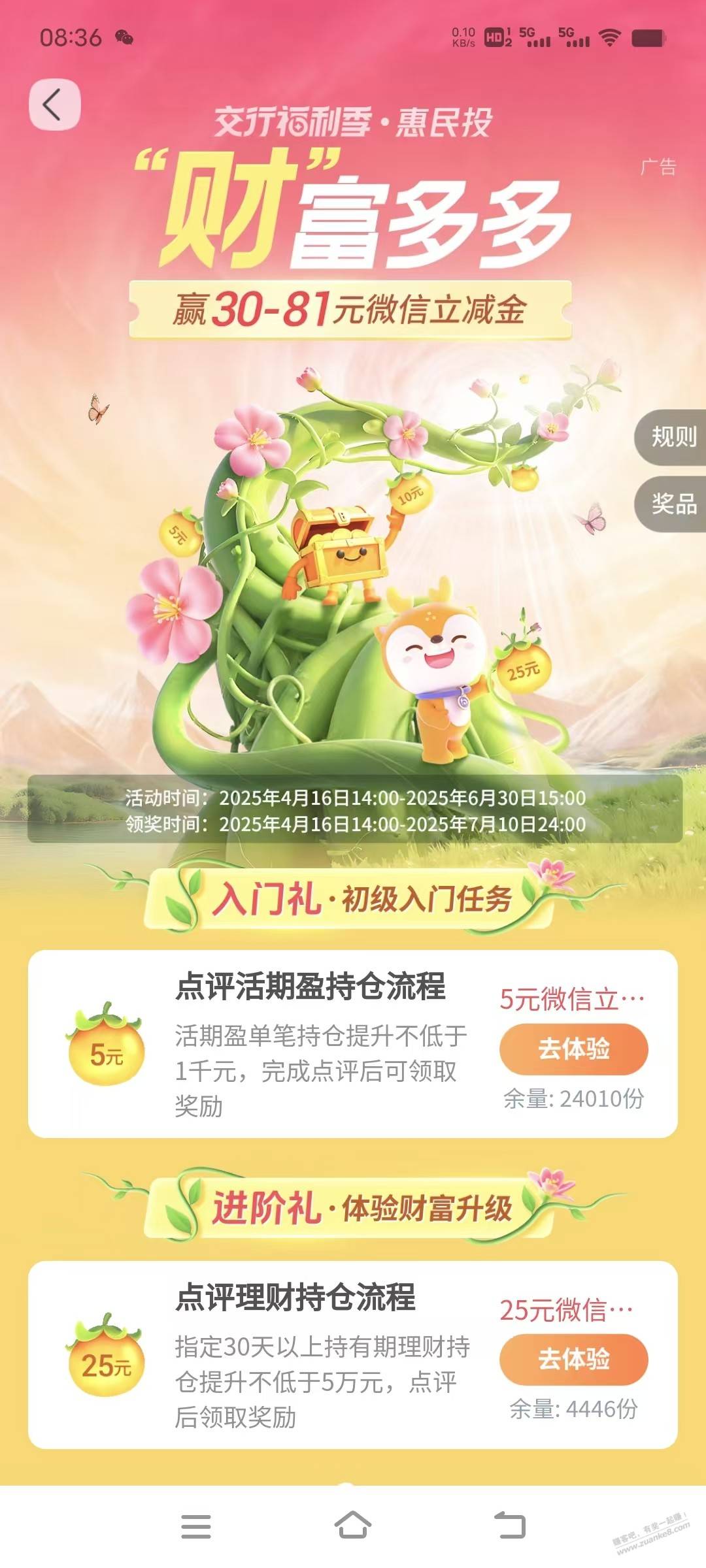Open recent apps from the navigation bar
The height and width of the screenshot is (1568, 706).
(x=195, y=1526)
